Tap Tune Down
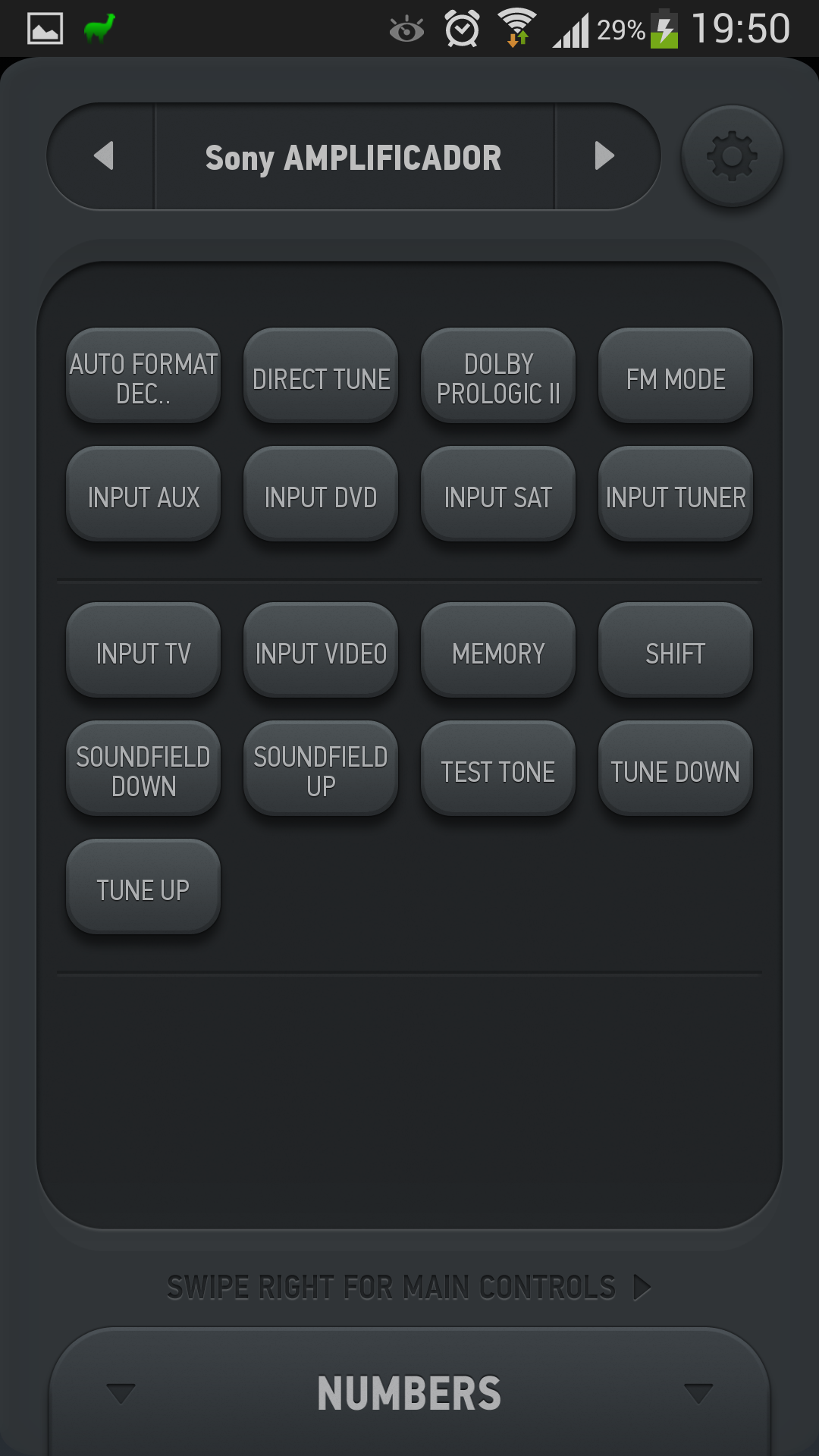The height and width of the screenshot is (1456, 819). point(676,770)
